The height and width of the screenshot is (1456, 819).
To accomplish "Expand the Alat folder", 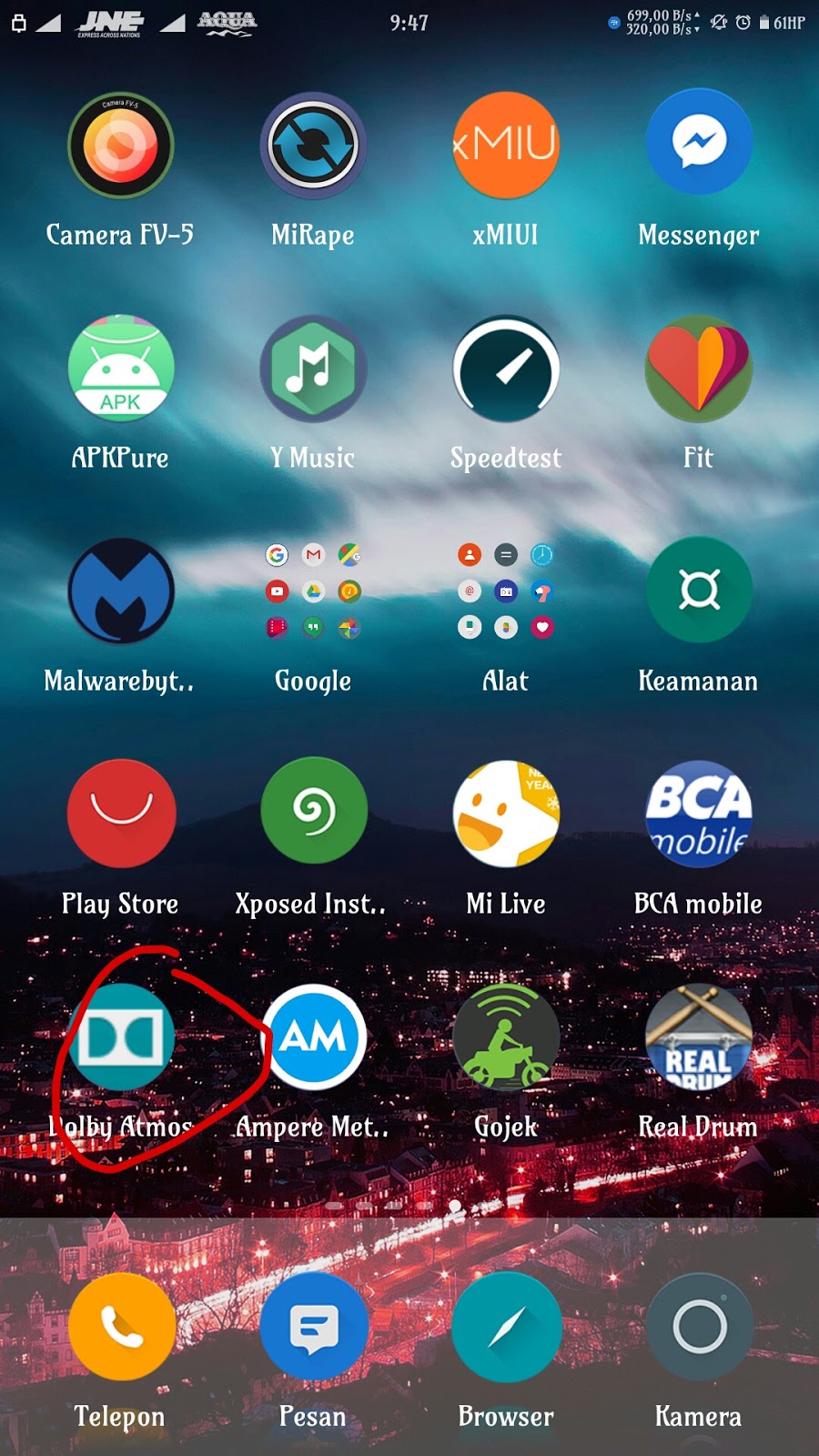I will [x=506, y=591].
